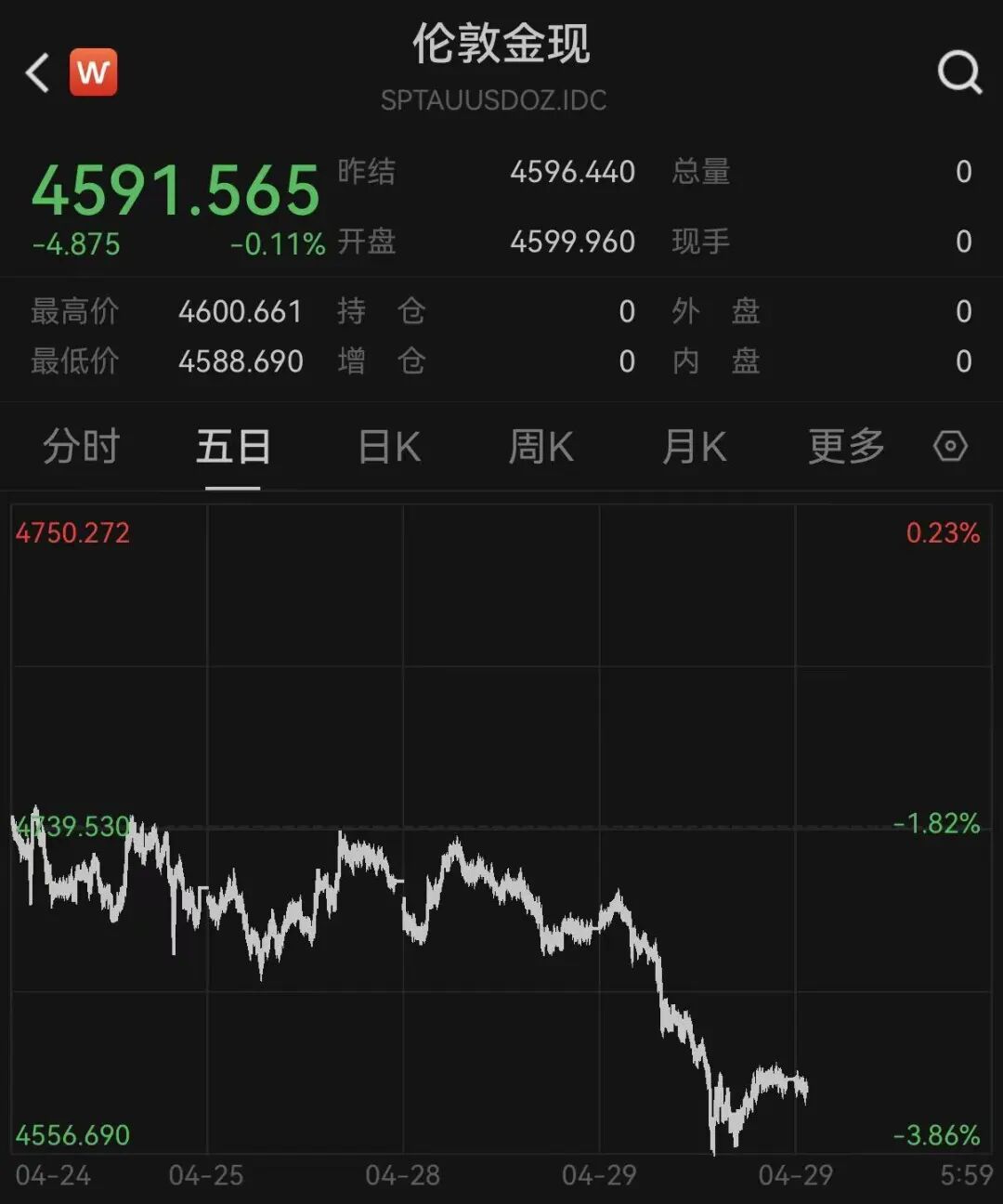Open the 周K weekly chart tab

pos(541,447)
